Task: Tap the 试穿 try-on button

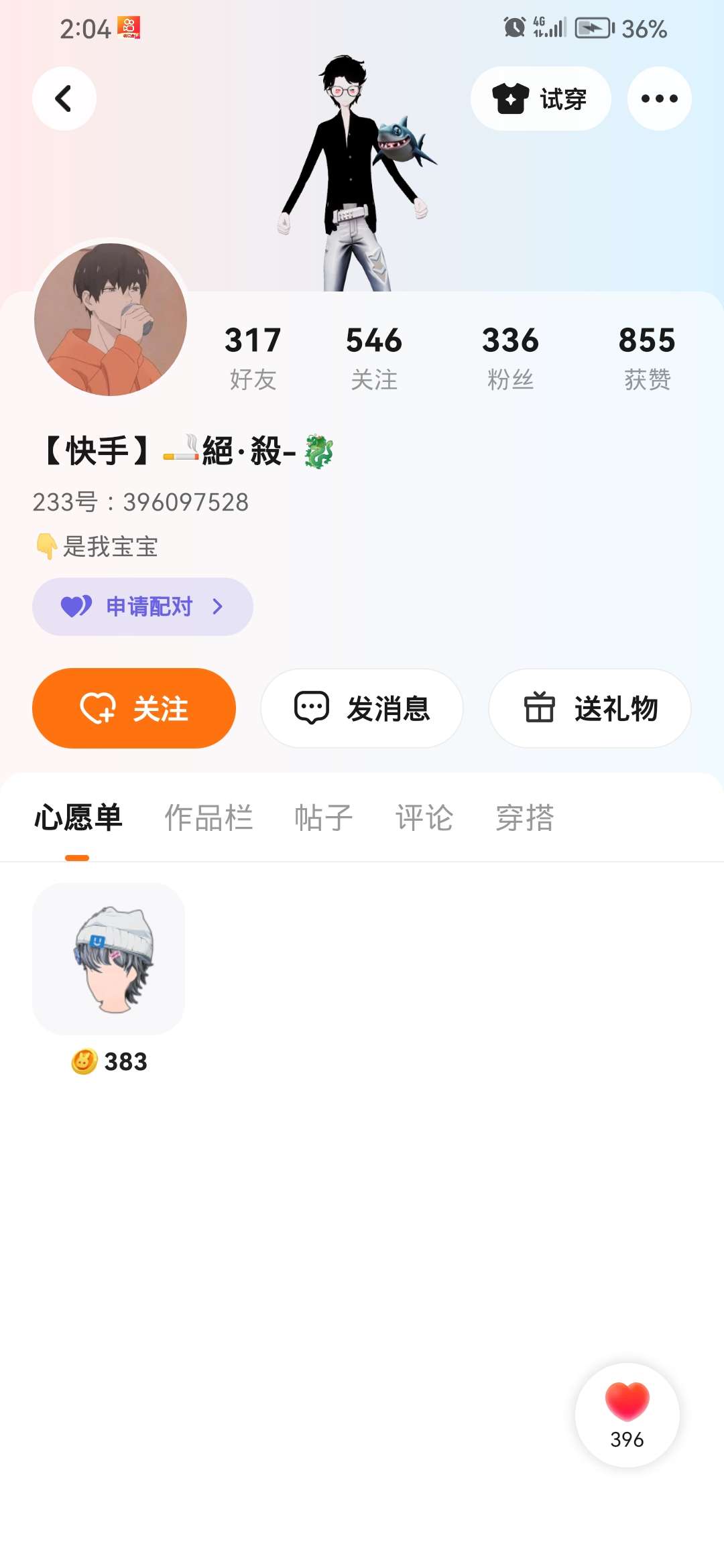Action: click(x=540, y=99)
